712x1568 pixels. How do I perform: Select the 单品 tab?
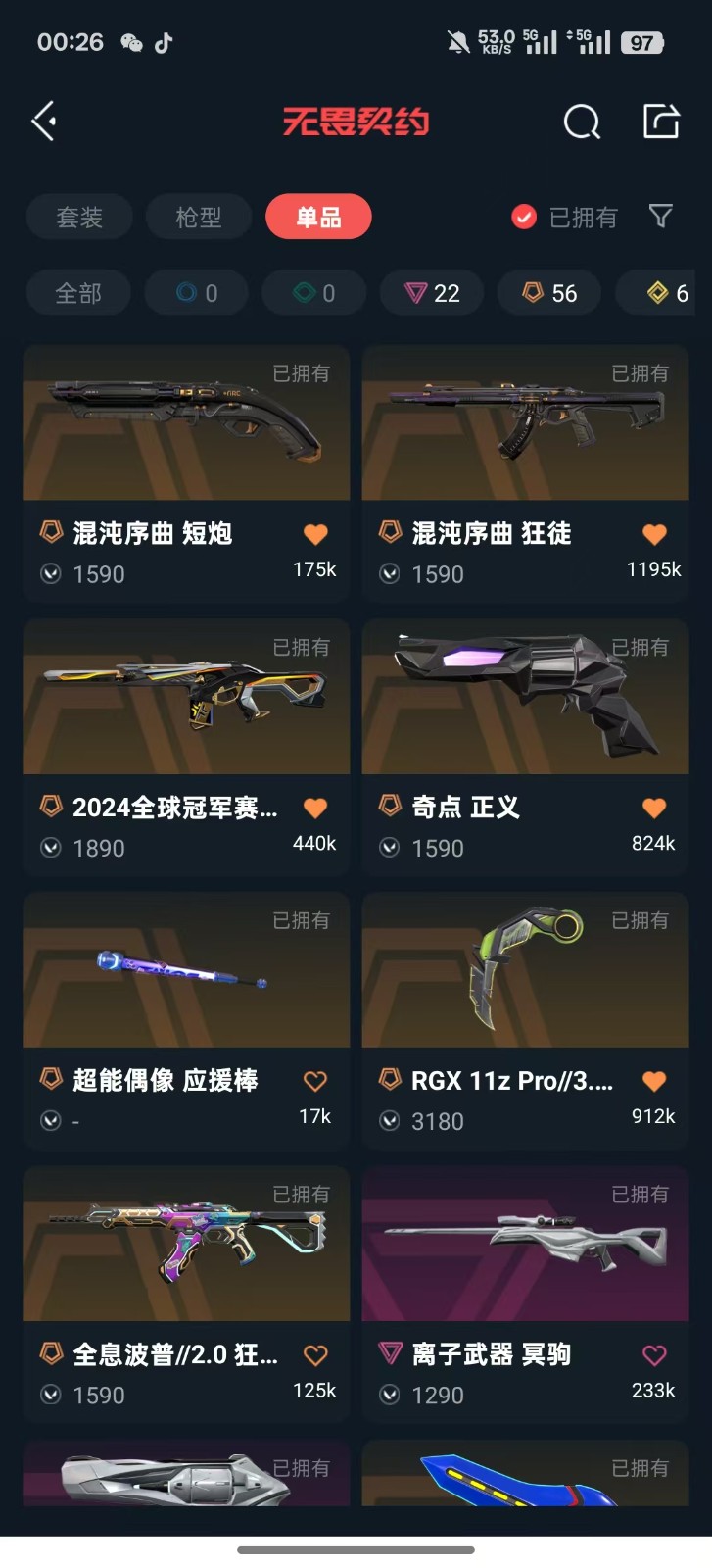[318, 217]
